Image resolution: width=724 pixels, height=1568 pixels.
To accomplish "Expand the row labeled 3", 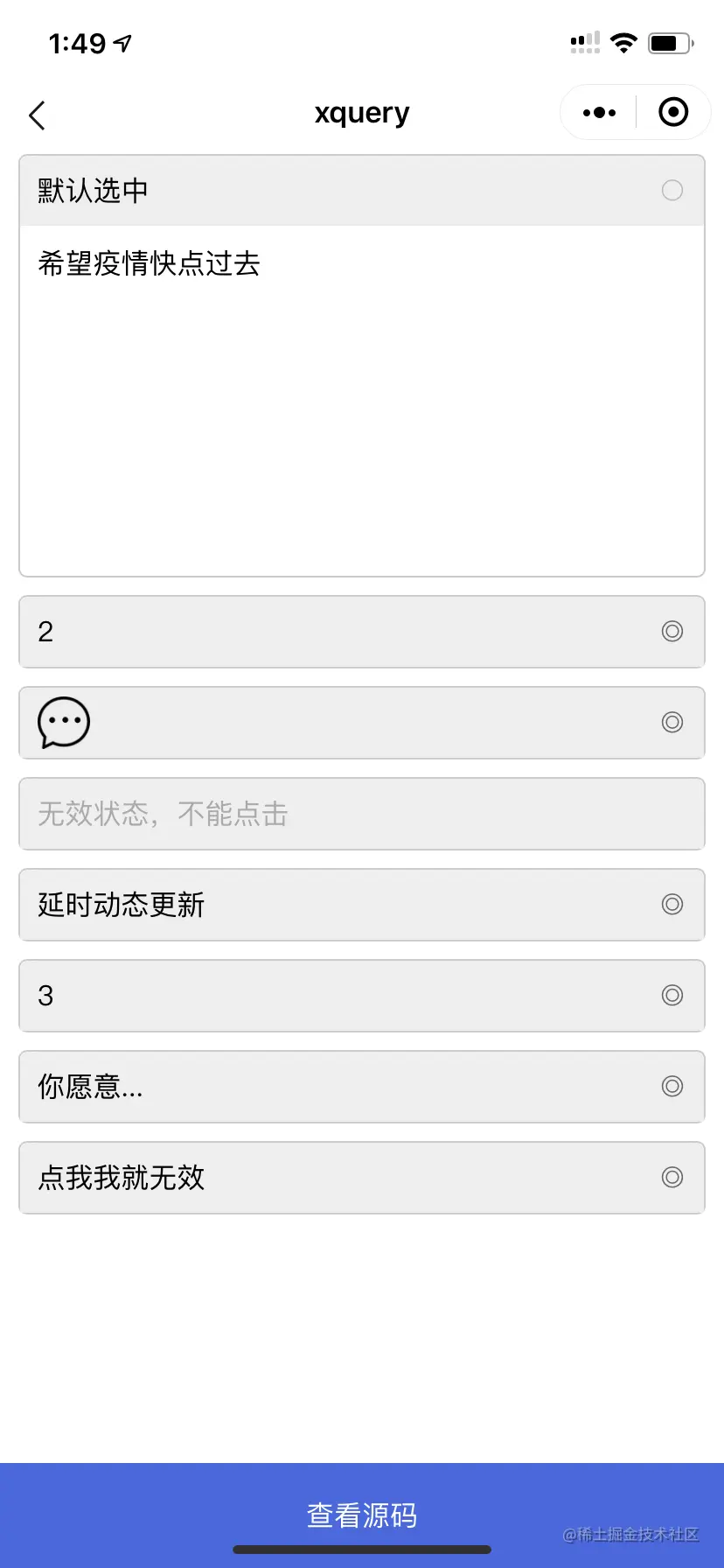I will (x=362, y=996).
